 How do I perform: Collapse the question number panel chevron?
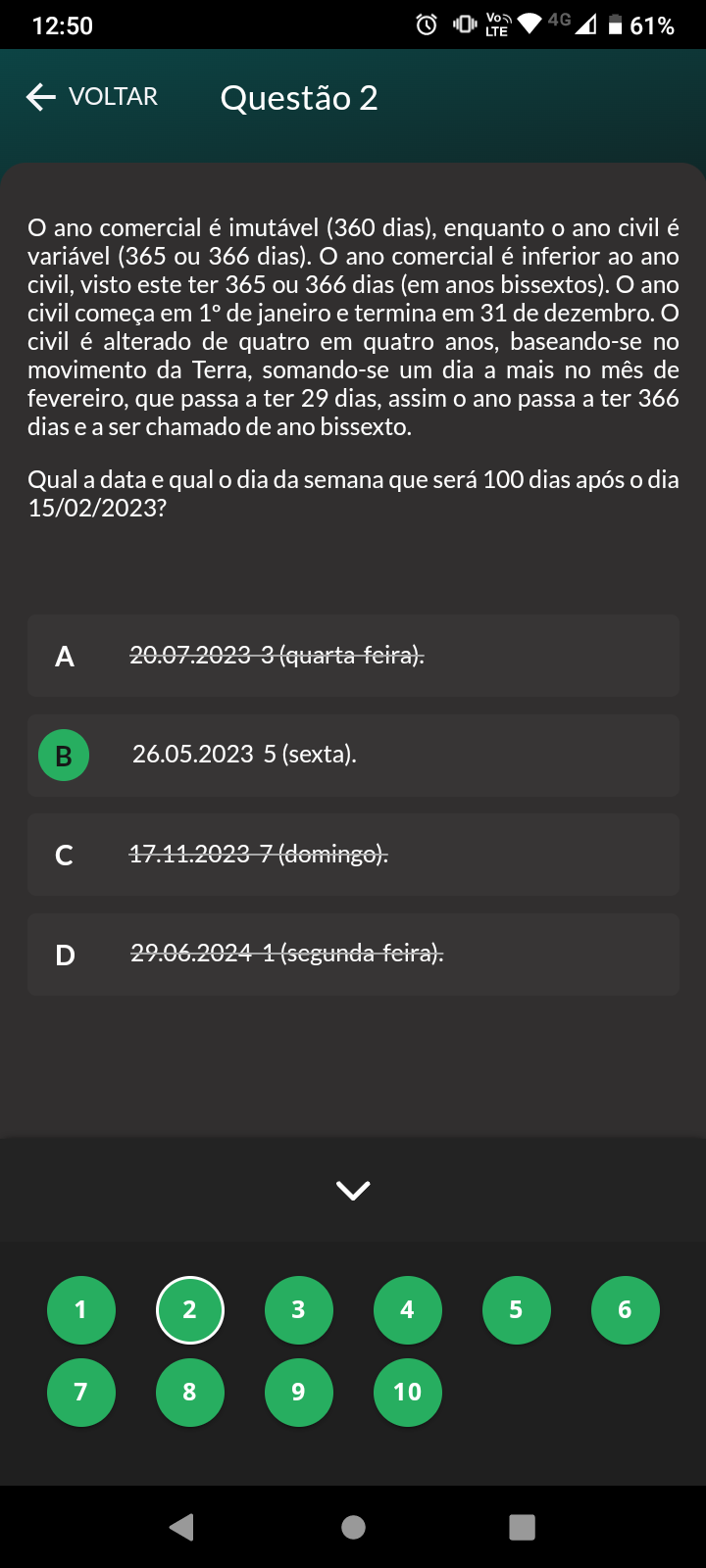353,1190
